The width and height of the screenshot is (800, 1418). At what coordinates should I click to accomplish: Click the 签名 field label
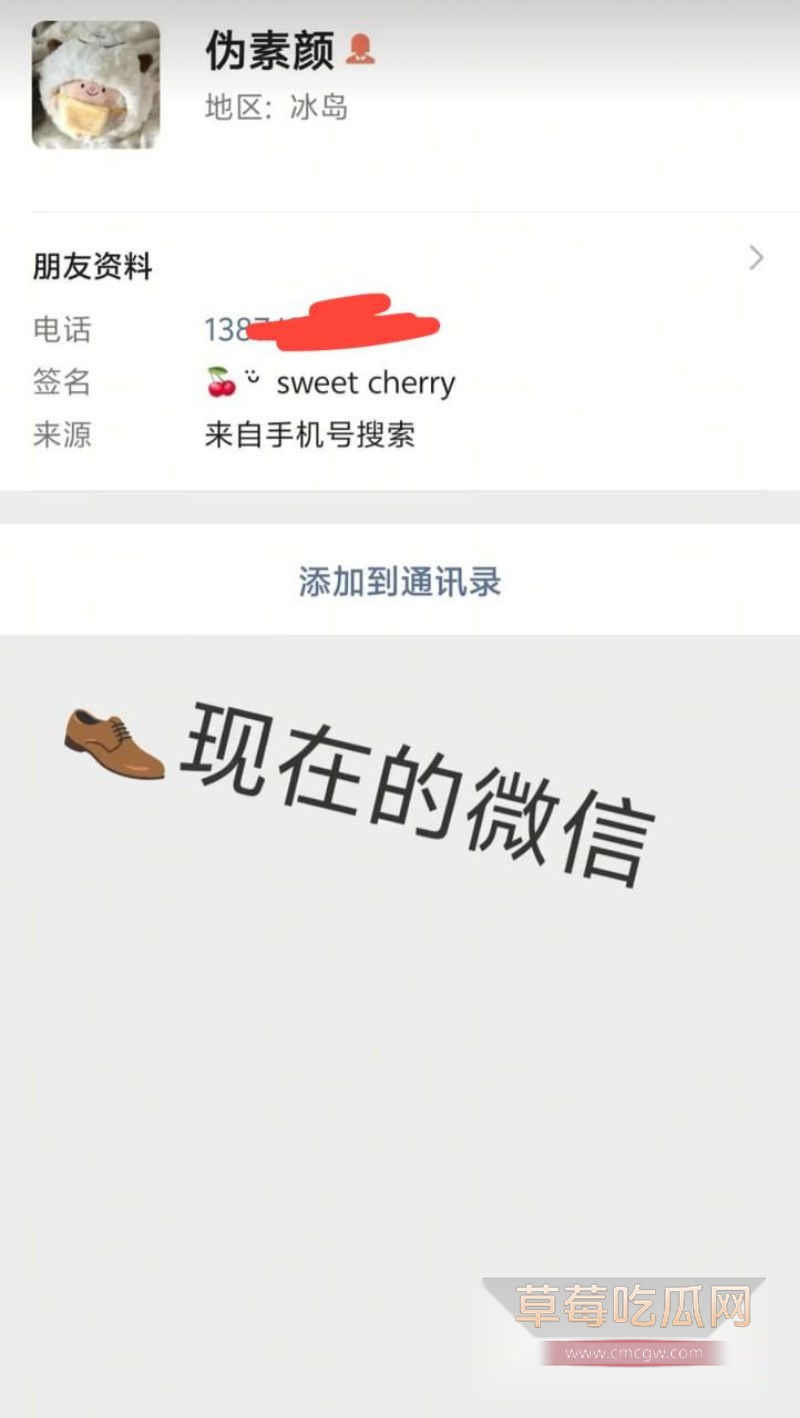coord(61,382)
